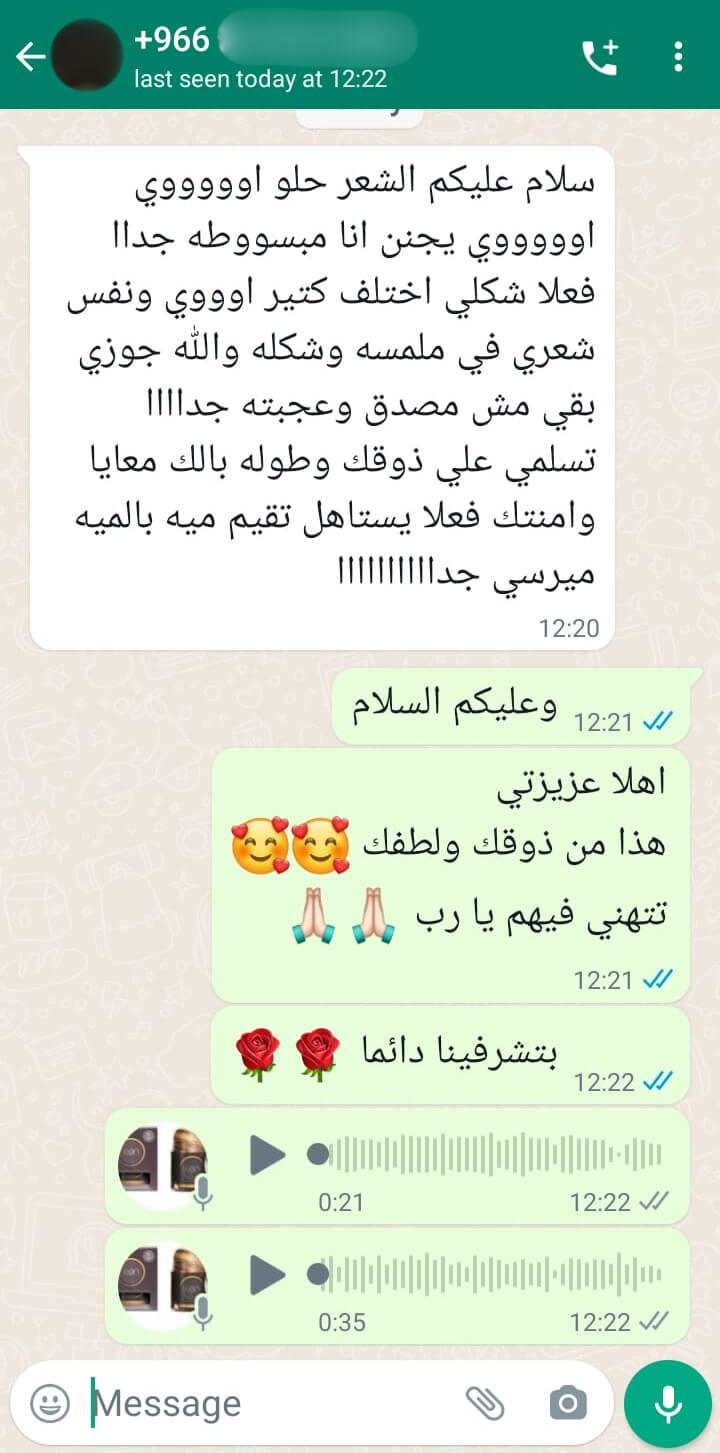This screenshot has height=1453, width=720.
Task: Open the camera to send a photo
Action: [x=567, y=1403]
